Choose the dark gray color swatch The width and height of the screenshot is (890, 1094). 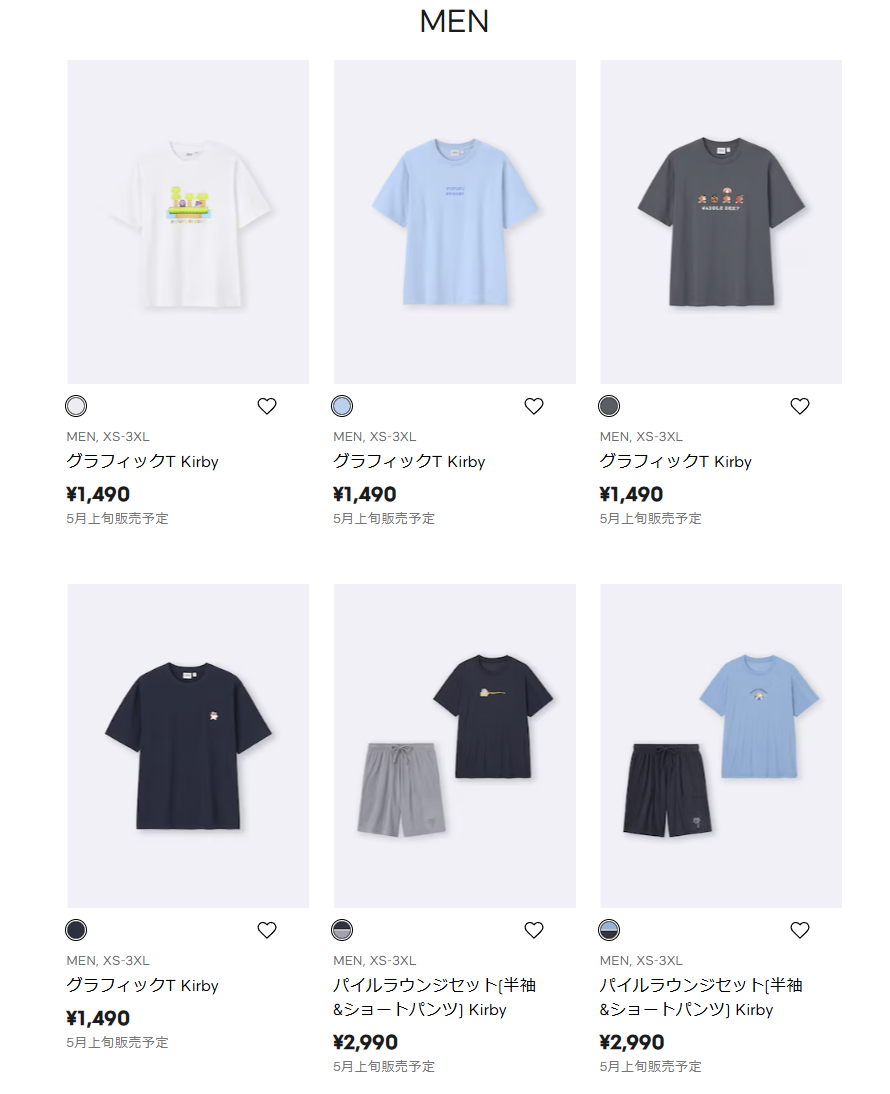(x=609, y=406)
